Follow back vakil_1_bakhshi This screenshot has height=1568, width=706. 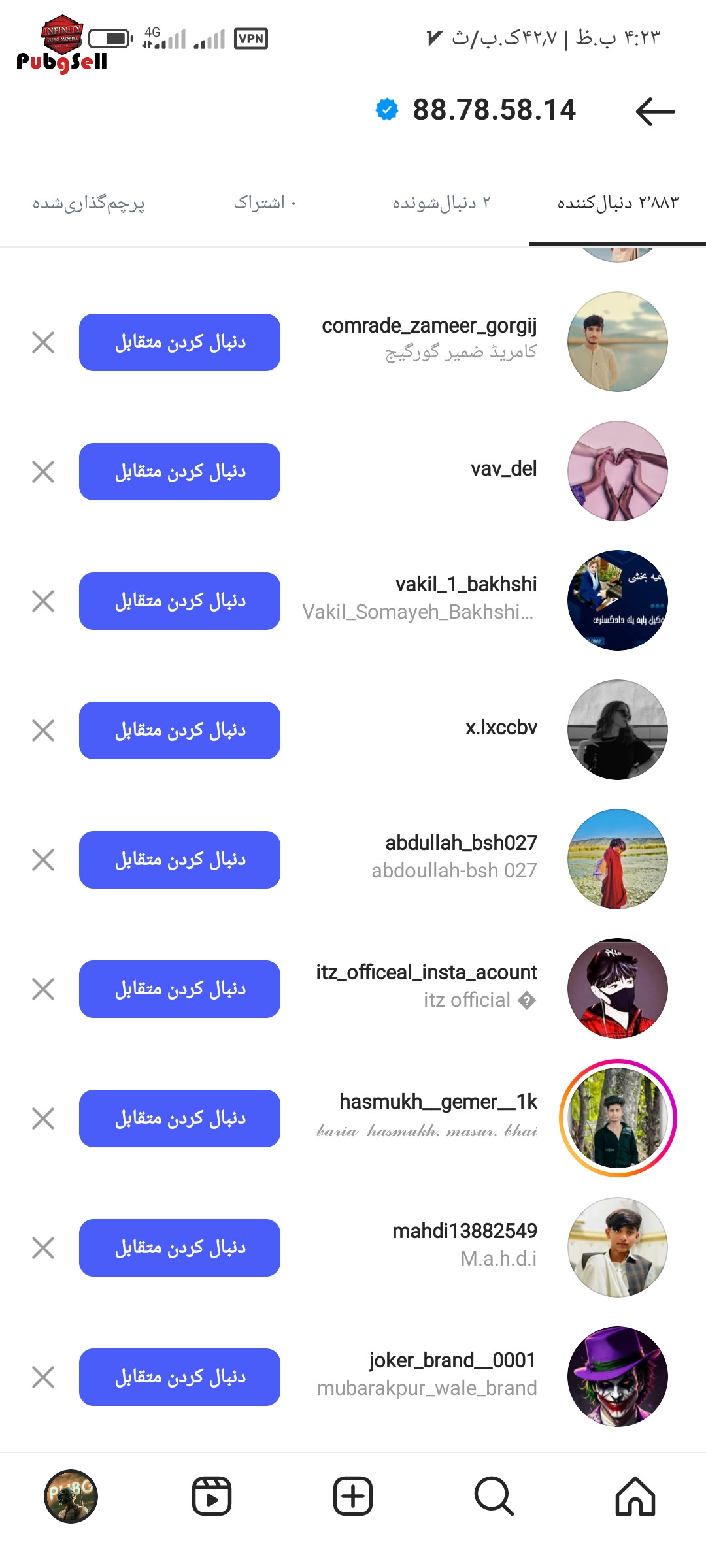pos(180,601)
